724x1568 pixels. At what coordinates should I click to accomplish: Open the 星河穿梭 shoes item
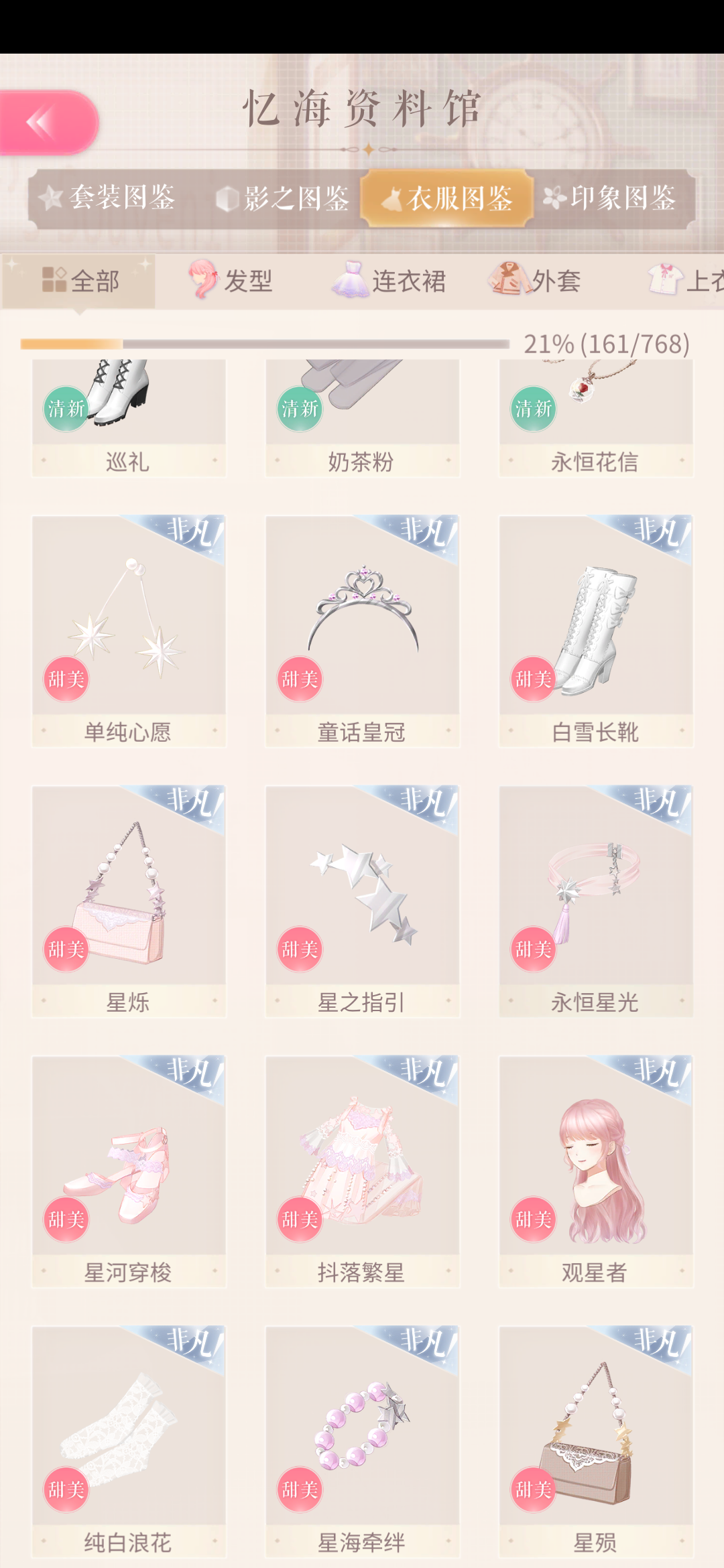[x=129, y=1170]
